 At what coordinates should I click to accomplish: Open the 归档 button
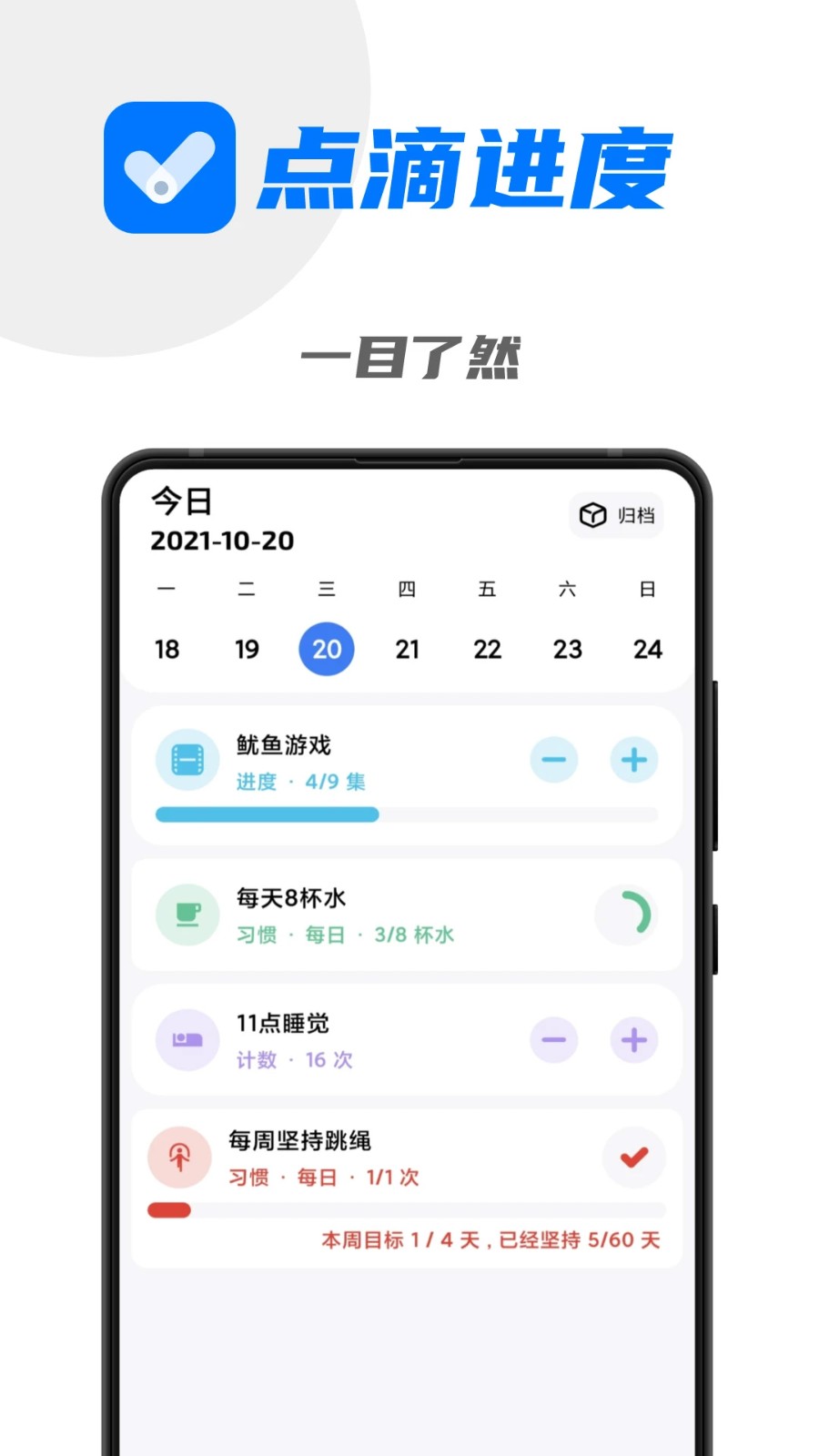616,515
